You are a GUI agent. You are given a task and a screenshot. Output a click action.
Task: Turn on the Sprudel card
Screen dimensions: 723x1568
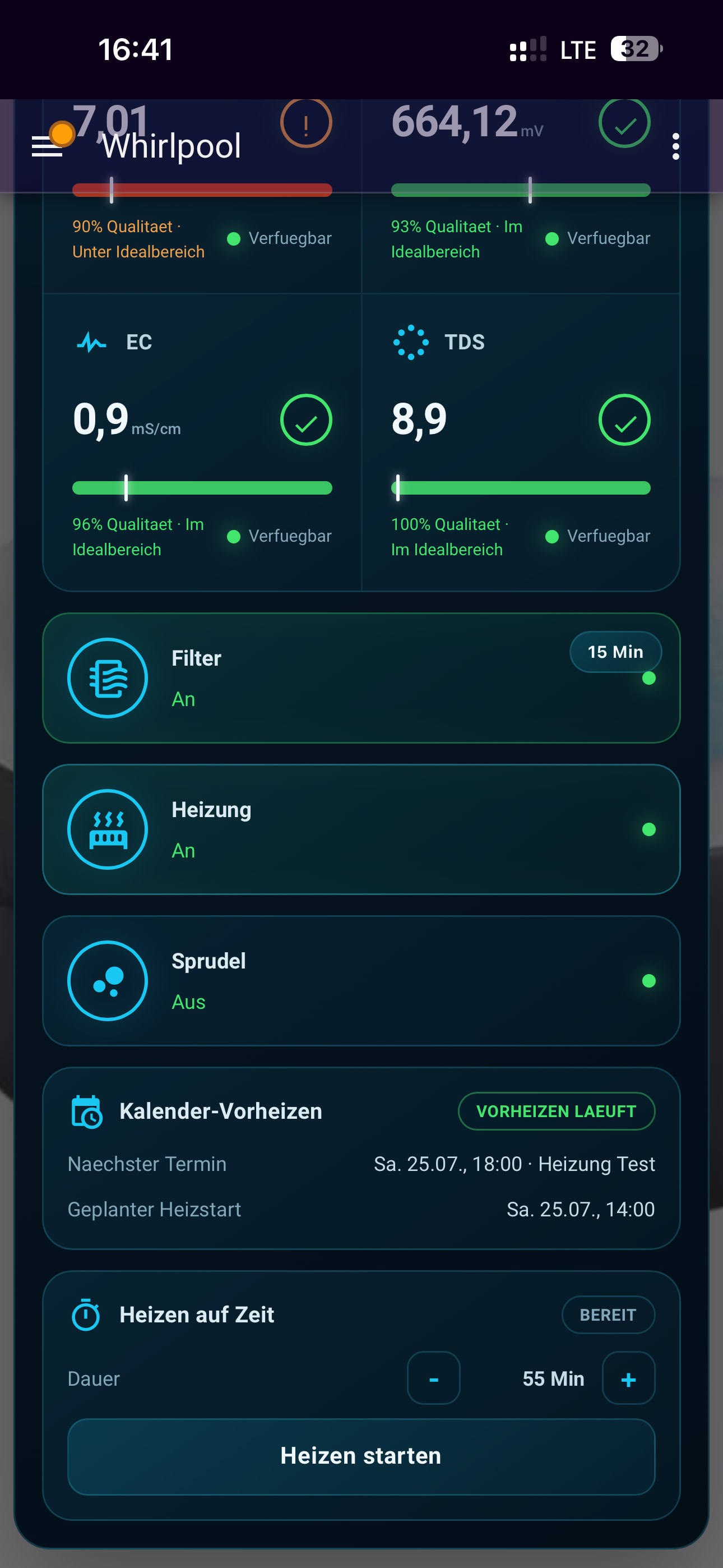point(361,981)
